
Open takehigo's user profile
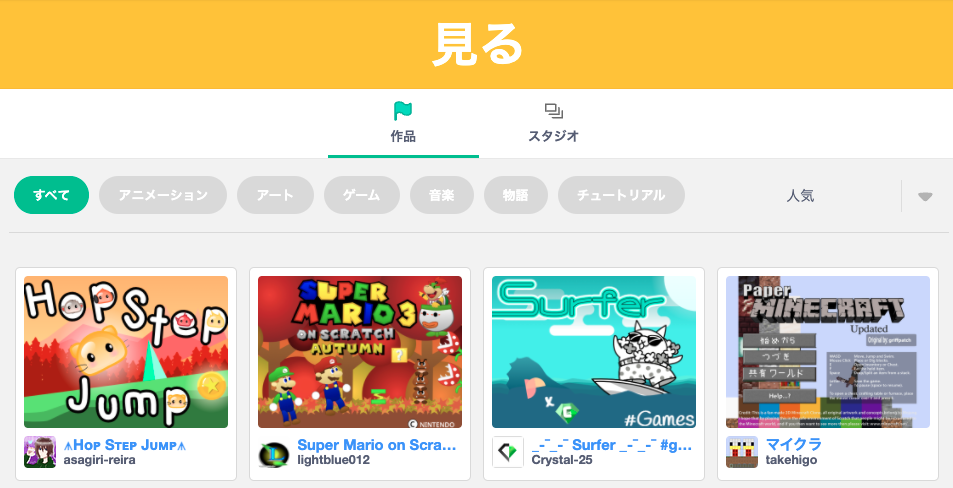793,460
